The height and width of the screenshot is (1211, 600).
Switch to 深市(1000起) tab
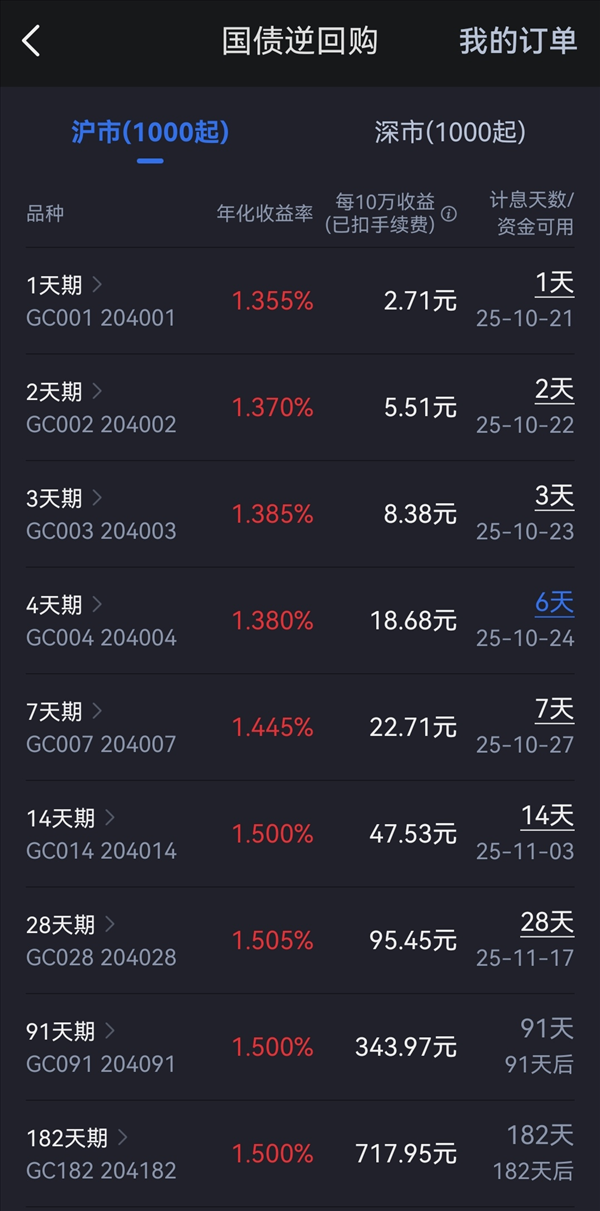click(x=449, y=132)
